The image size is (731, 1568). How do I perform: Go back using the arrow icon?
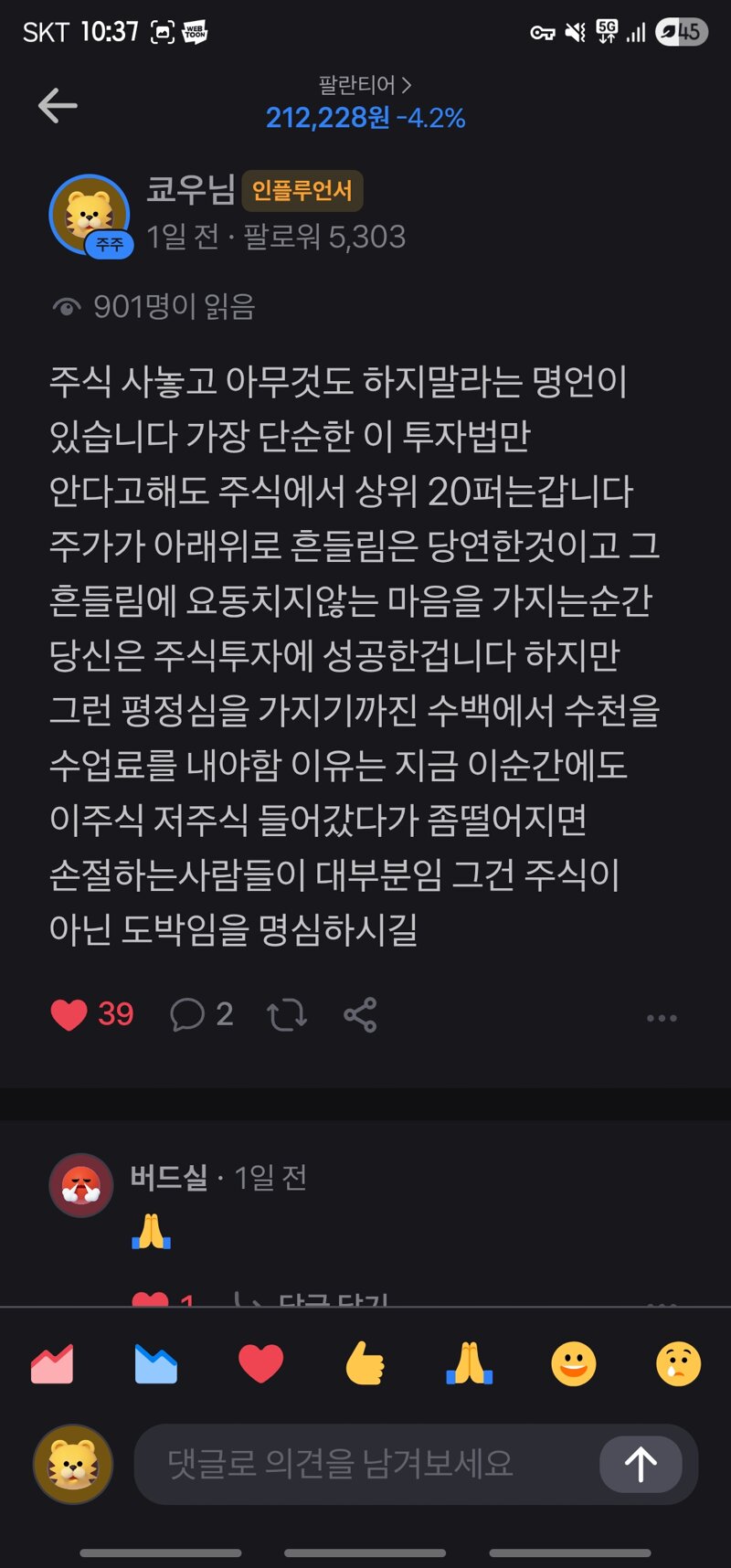(x=58, y=106)
